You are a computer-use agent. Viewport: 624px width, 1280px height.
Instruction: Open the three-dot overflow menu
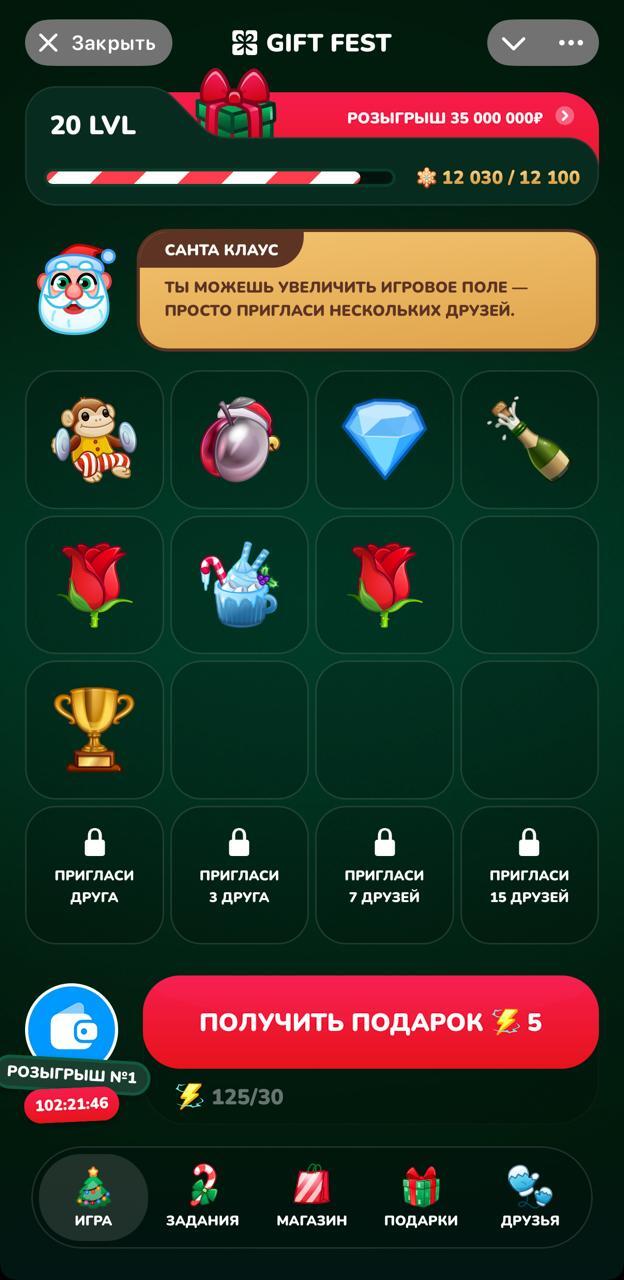coord(571,43)
